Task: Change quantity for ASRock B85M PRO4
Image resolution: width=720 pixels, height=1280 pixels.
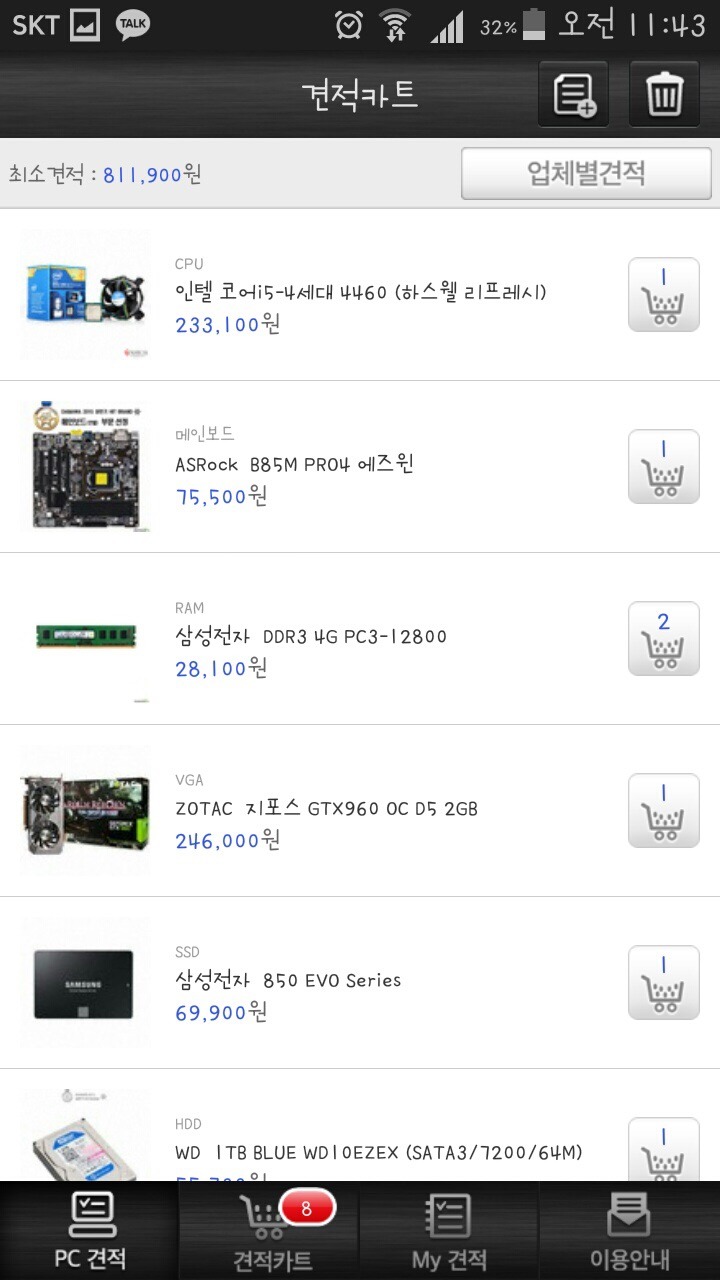Action: coord(663,466)
